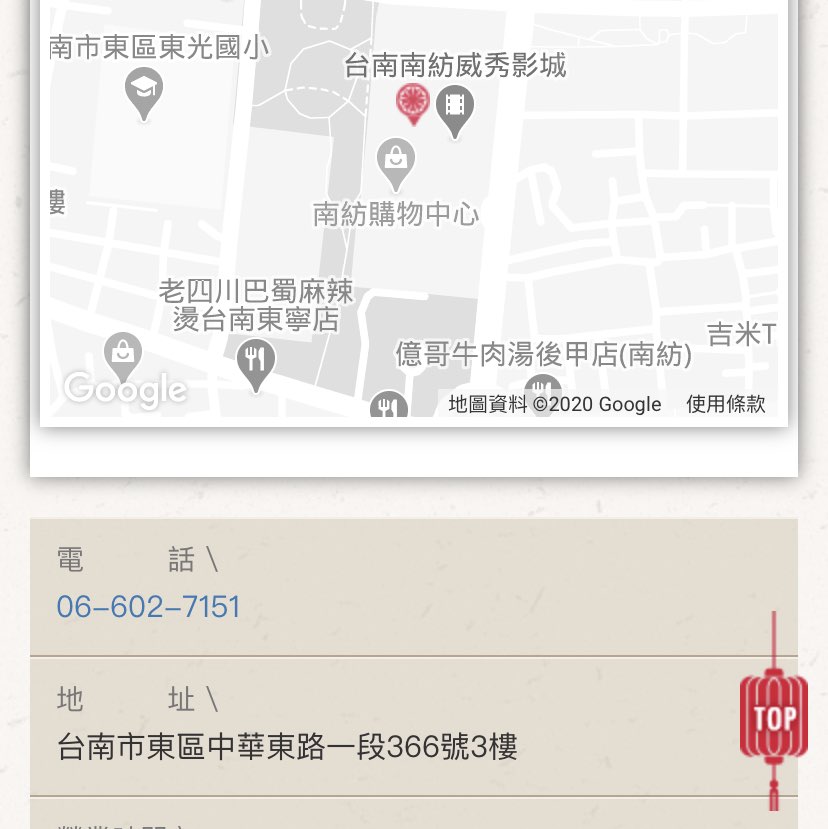Click the 電話 field label

pos(130,559)
